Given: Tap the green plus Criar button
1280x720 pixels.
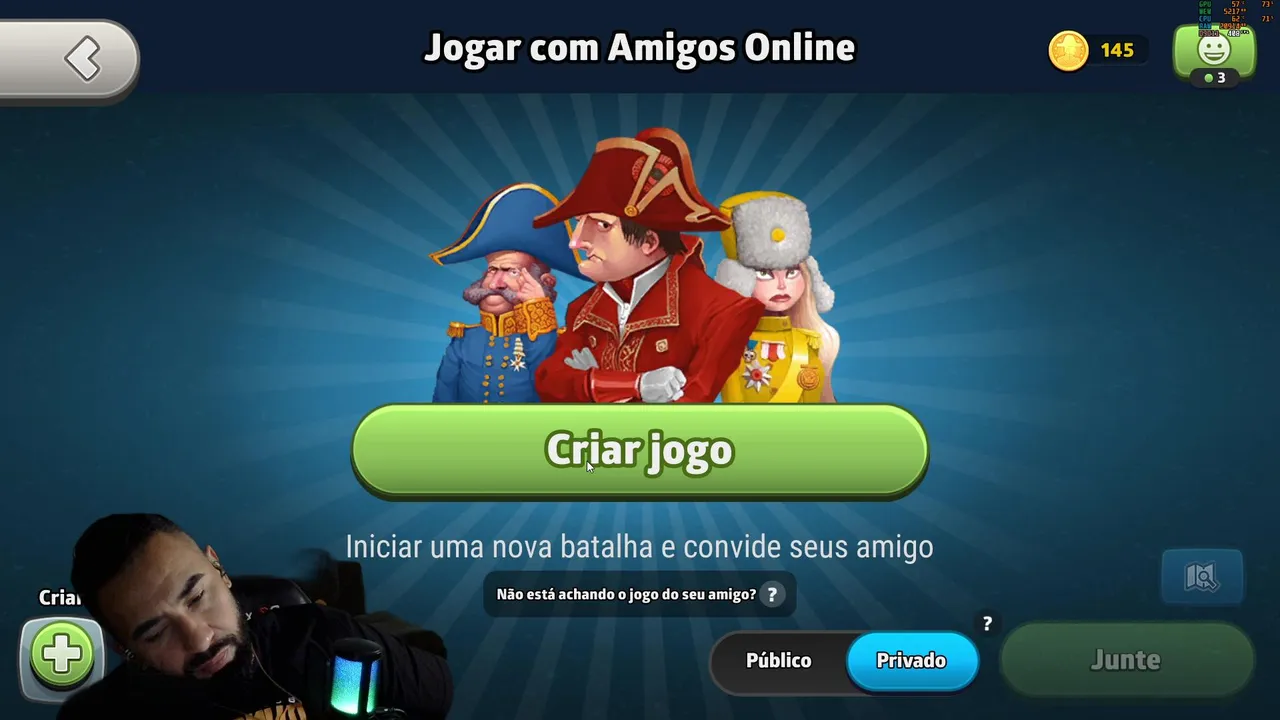Looking at the screenshot, I should pyautogui.click(x=62, y=655).
